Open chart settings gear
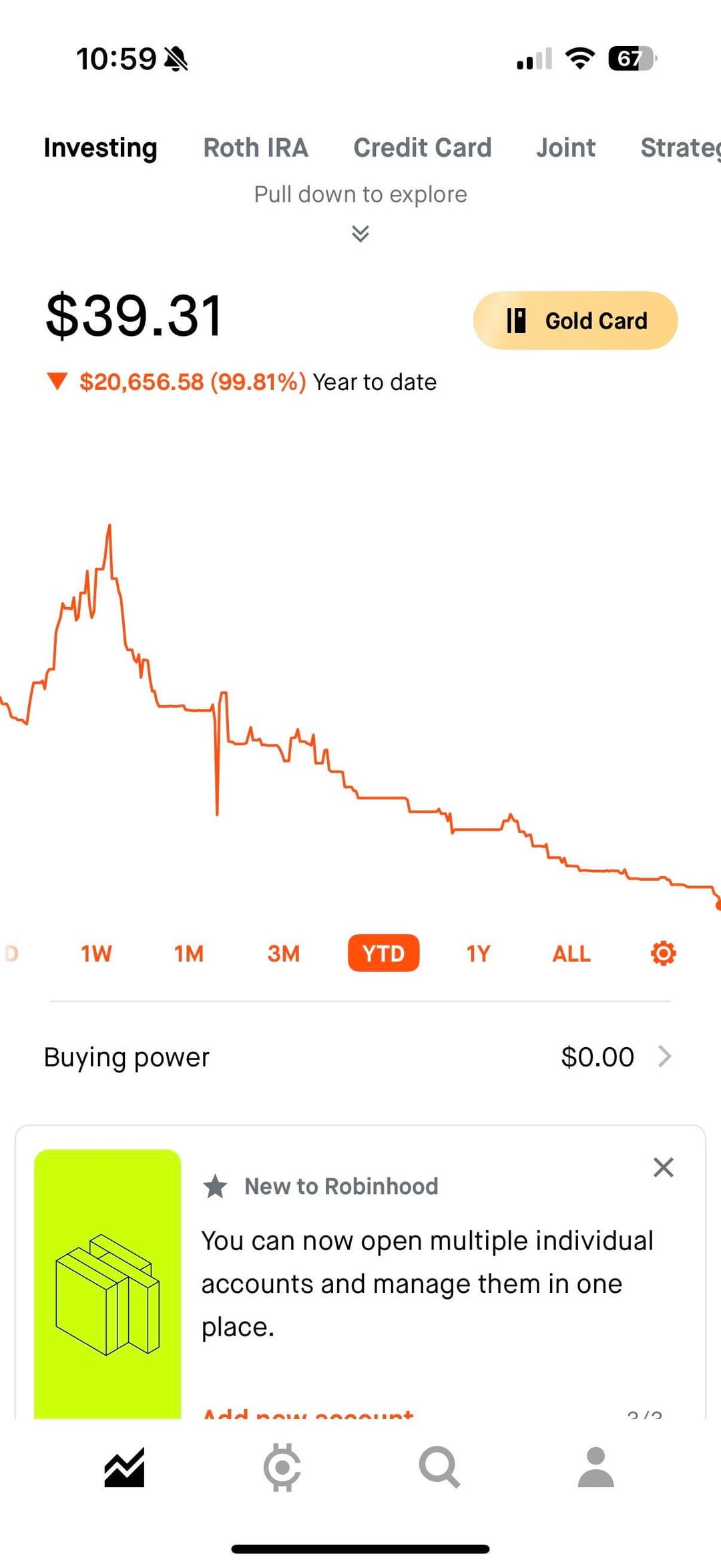Screen dimensions: 721x1568 point(663,954)
